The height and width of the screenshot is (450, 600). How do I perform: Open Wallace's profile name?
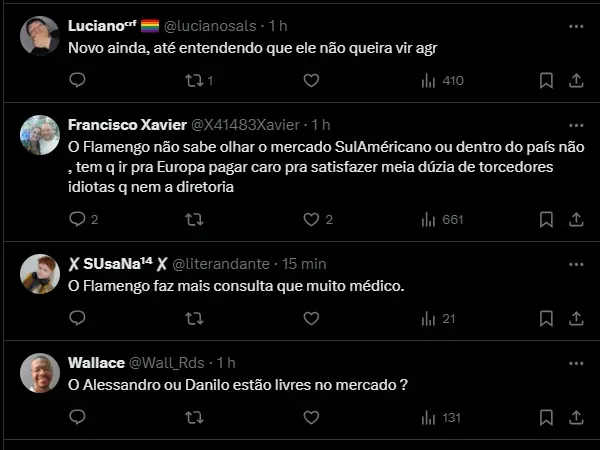96,362
